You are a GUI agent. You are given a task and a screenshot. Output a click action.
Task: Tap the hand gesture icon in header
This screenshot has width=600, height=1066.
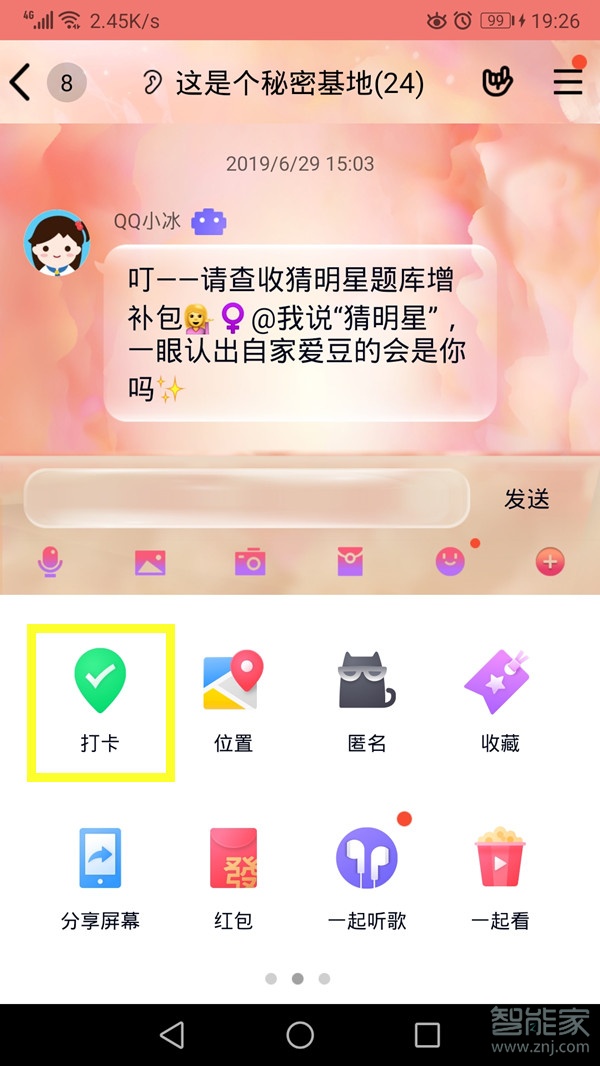(496, 82)
